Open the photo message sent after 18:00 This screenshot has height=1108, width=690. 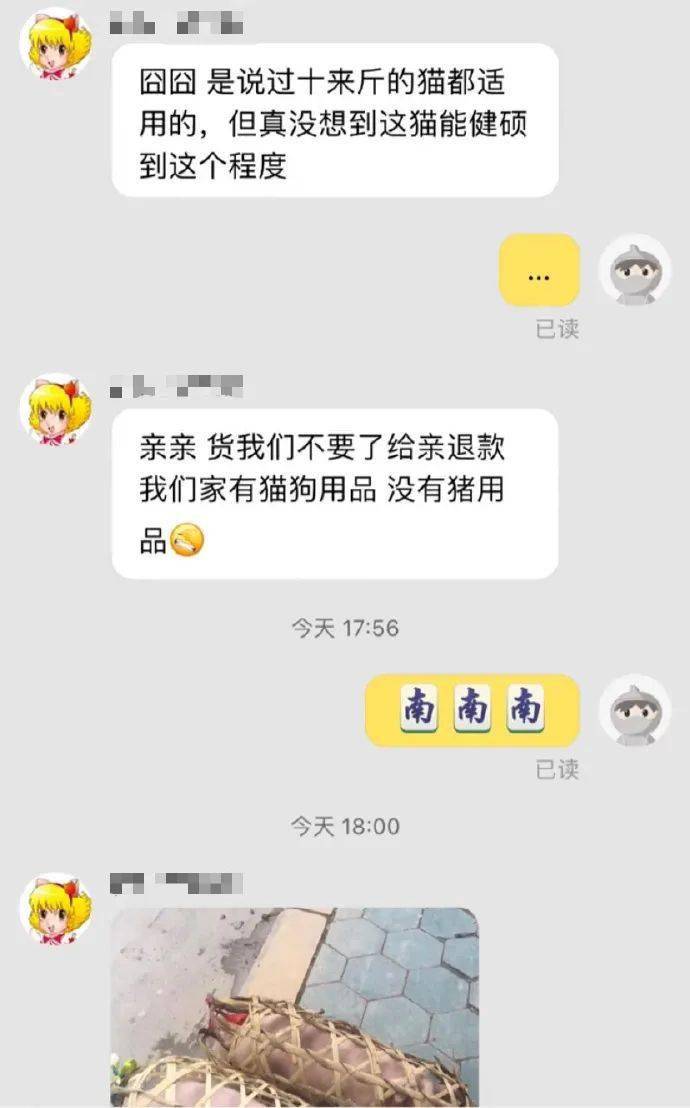click(x=295, y=1008)
